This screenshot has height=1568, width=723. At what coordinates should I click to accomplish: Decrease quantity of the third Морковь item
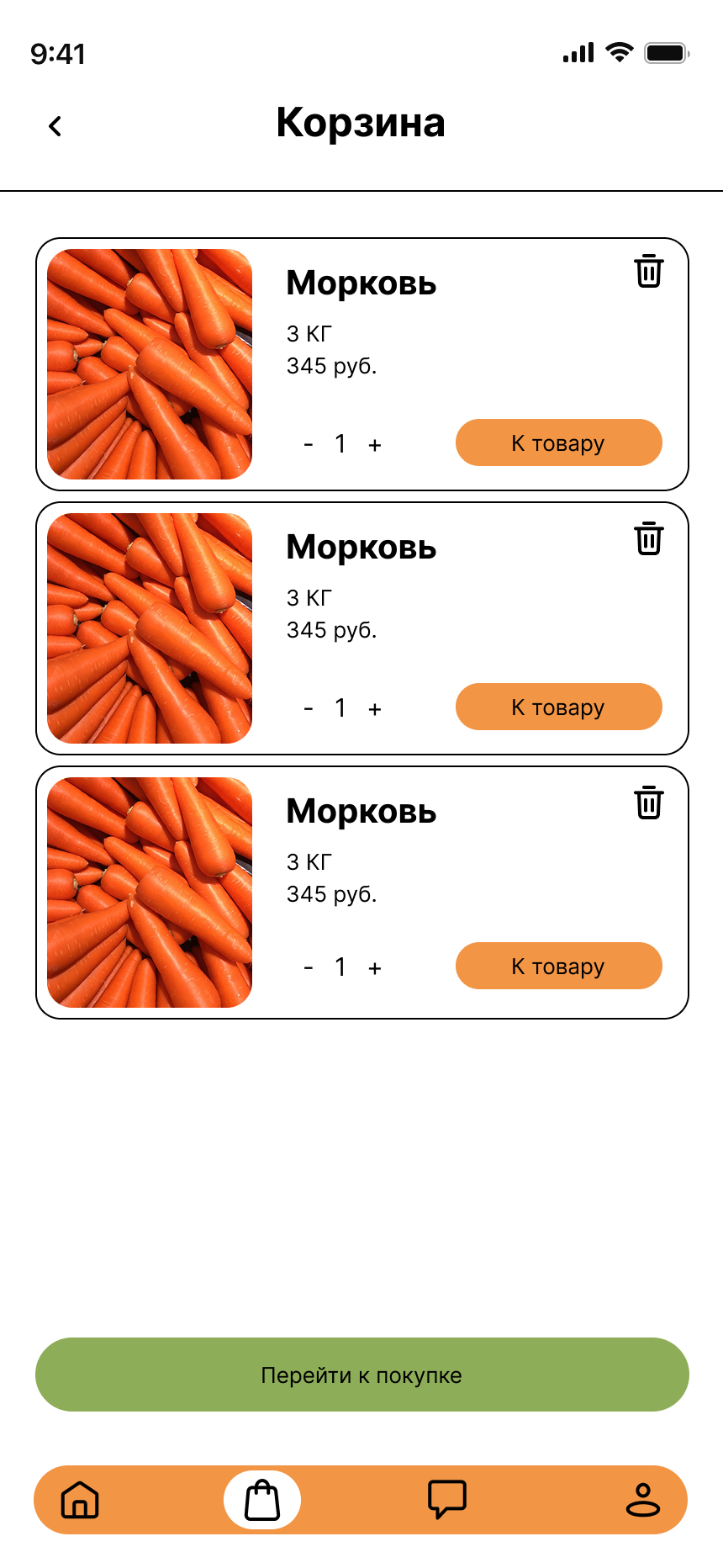[309, 968]
